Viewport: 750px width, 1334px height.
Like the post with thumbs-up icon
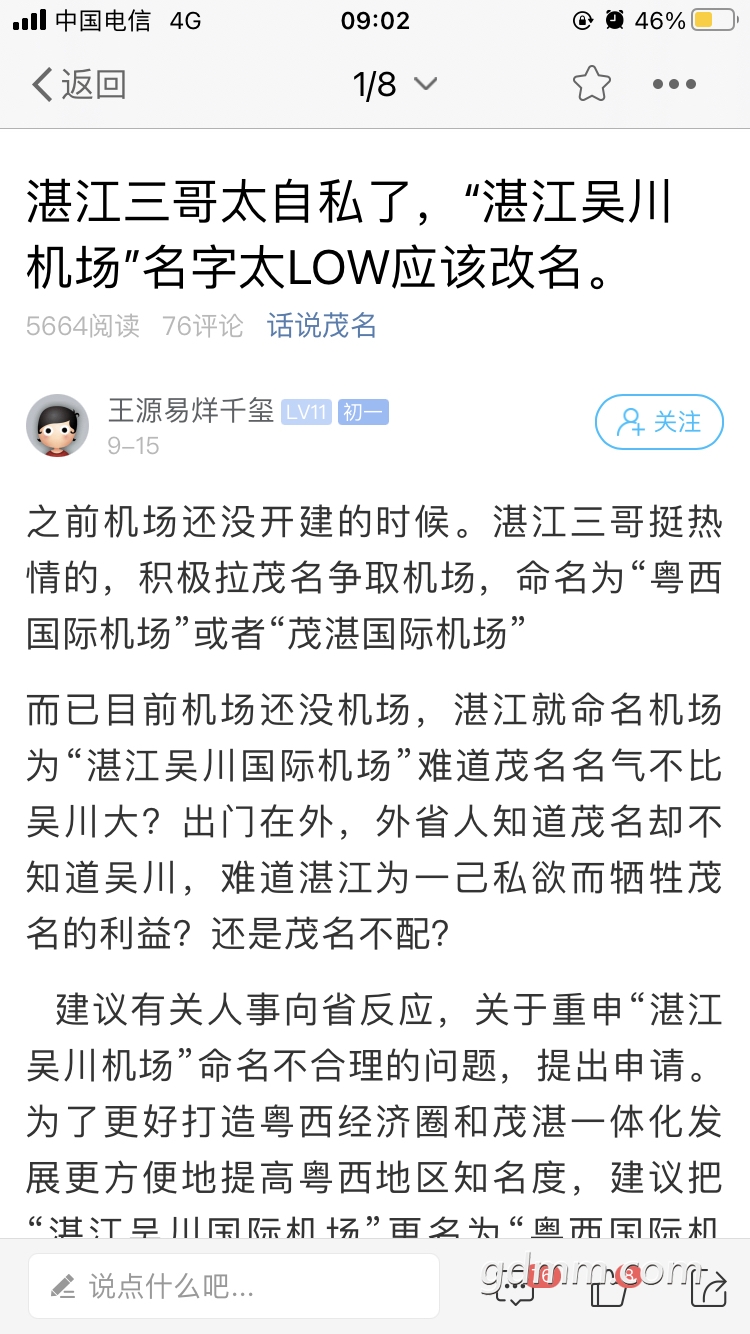pyautogui.click(x=610, y=1290)
